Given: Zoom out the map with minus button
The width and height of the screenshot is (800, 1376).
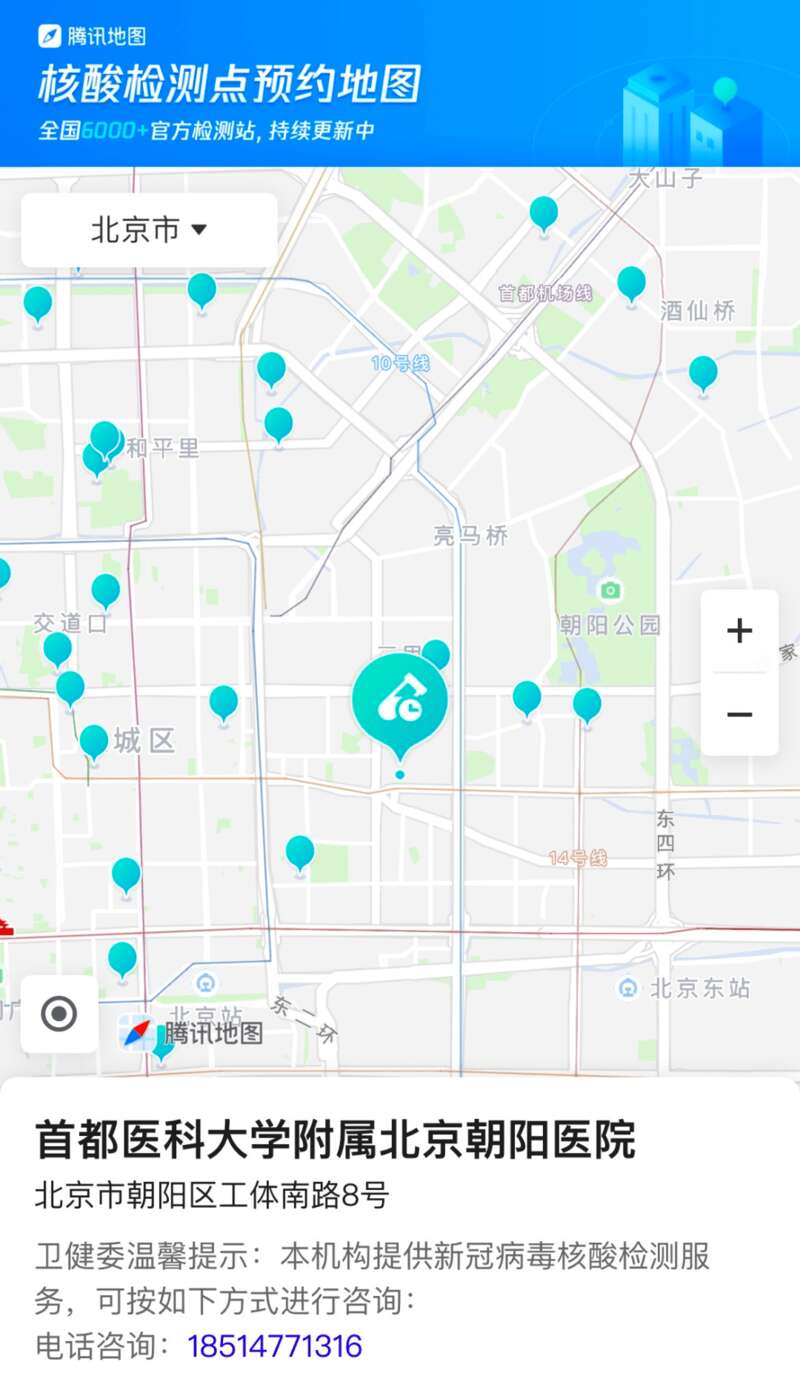Looking at the screenshot, I should point(739,714).
